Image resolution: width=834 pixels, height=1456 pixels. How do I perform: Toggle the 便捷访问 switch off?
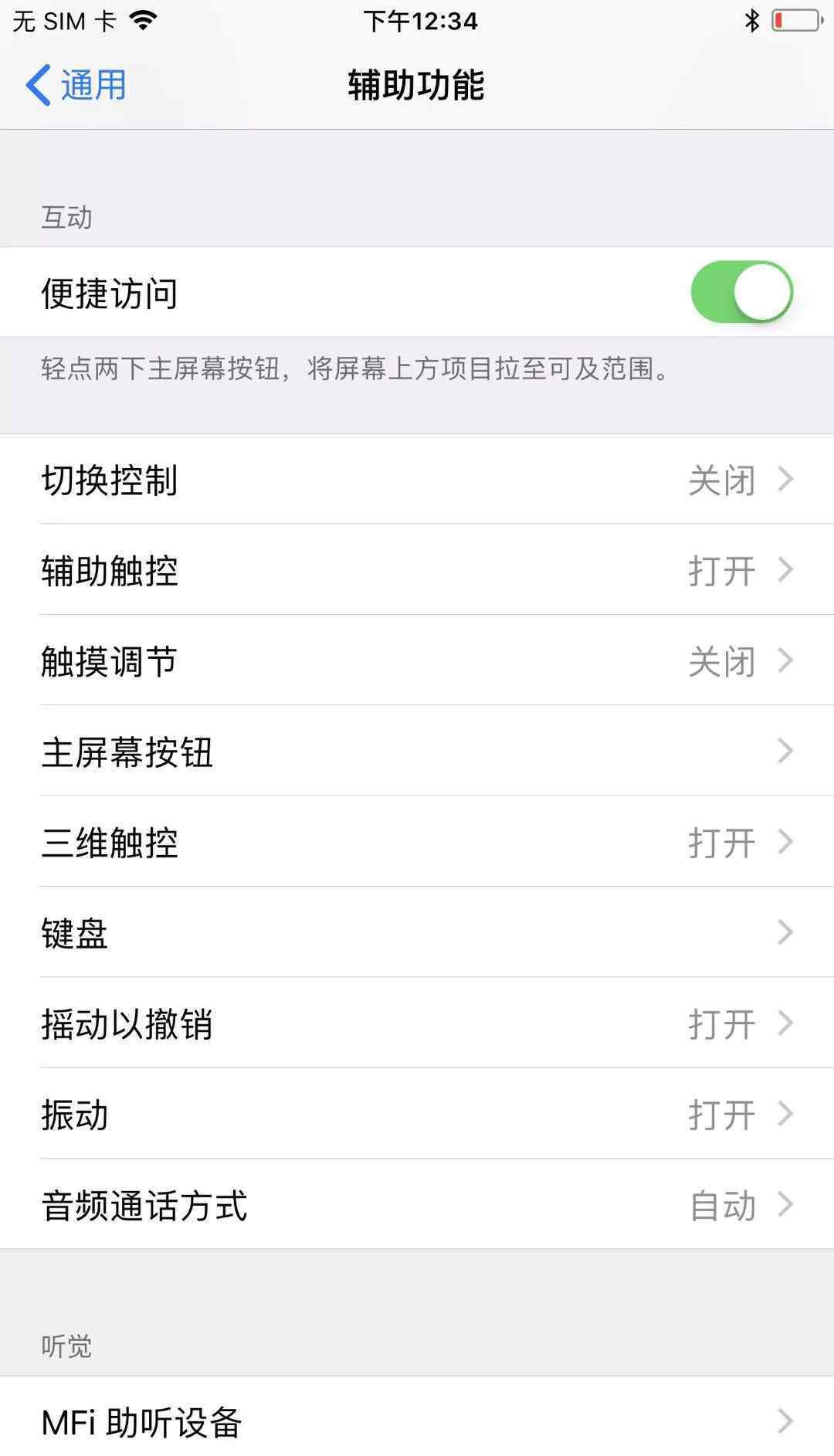[x=741, y=293]
